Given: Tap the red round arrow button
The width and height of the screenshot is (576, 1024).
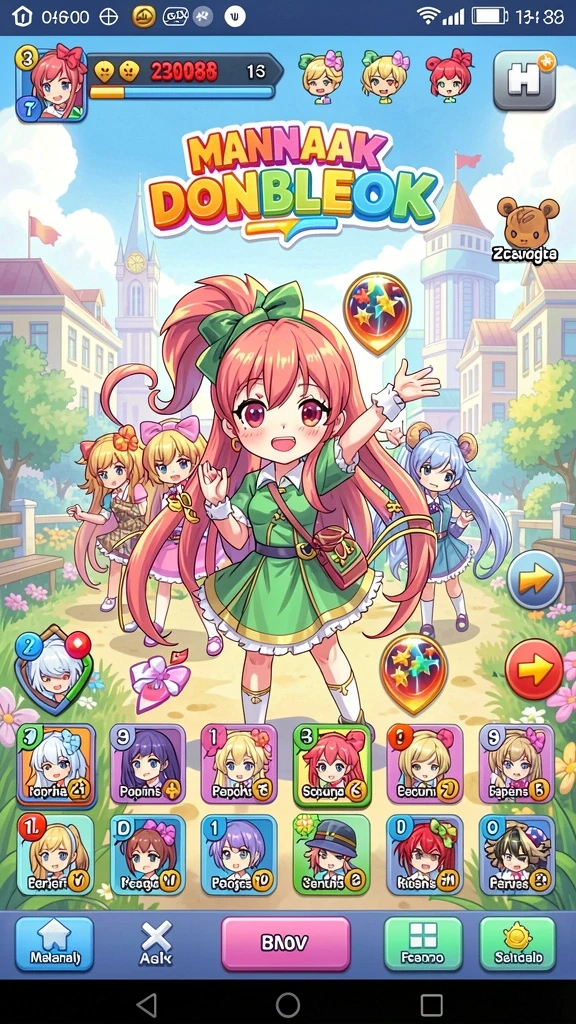Looking at the screenshot, I should (534, 669).
